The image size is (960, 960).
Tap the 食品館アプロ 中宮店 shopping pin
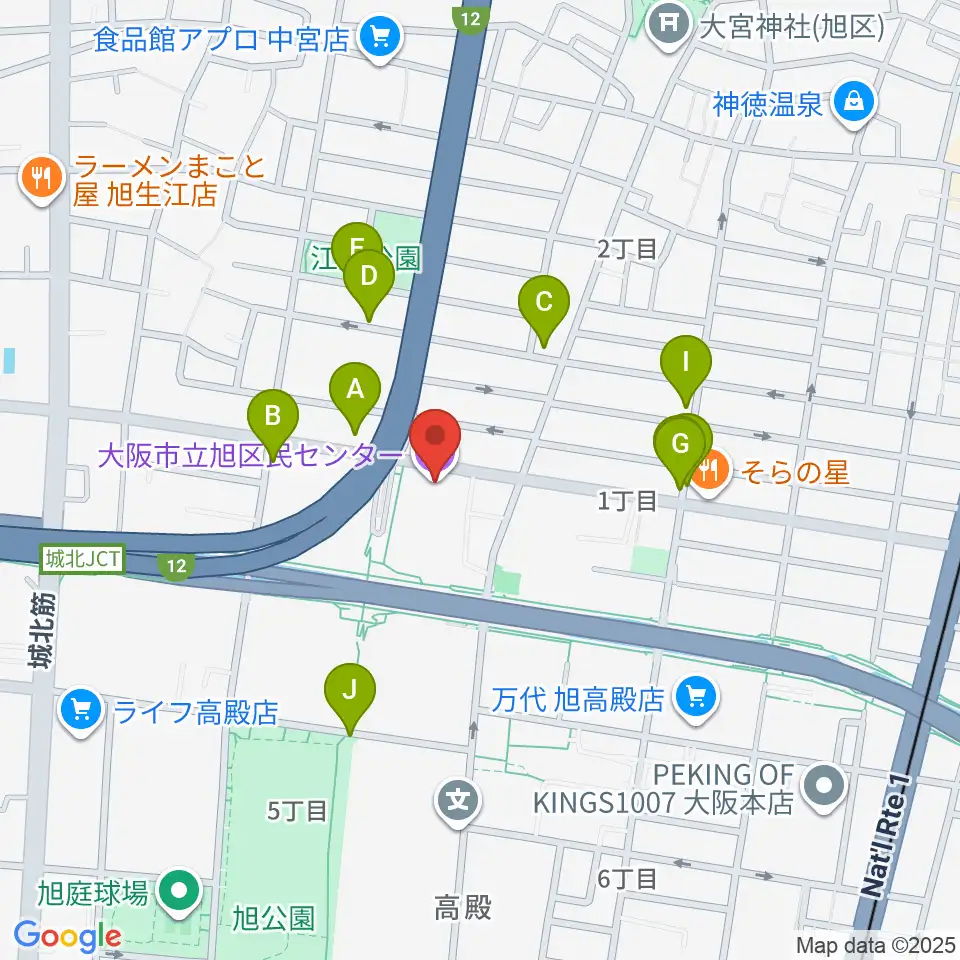pyautogui.click(x=381, y=39)
